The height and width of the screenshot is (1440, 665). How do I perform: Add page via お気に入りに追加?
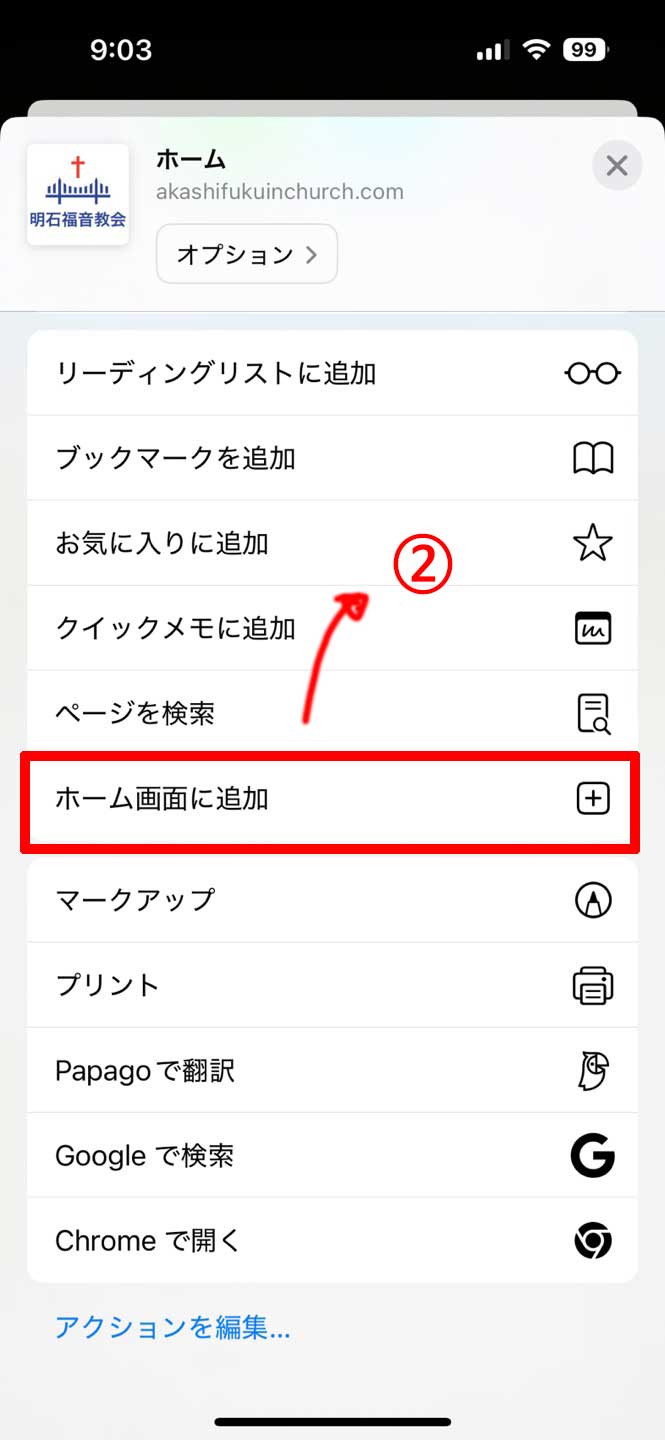(x=332, y=544)
